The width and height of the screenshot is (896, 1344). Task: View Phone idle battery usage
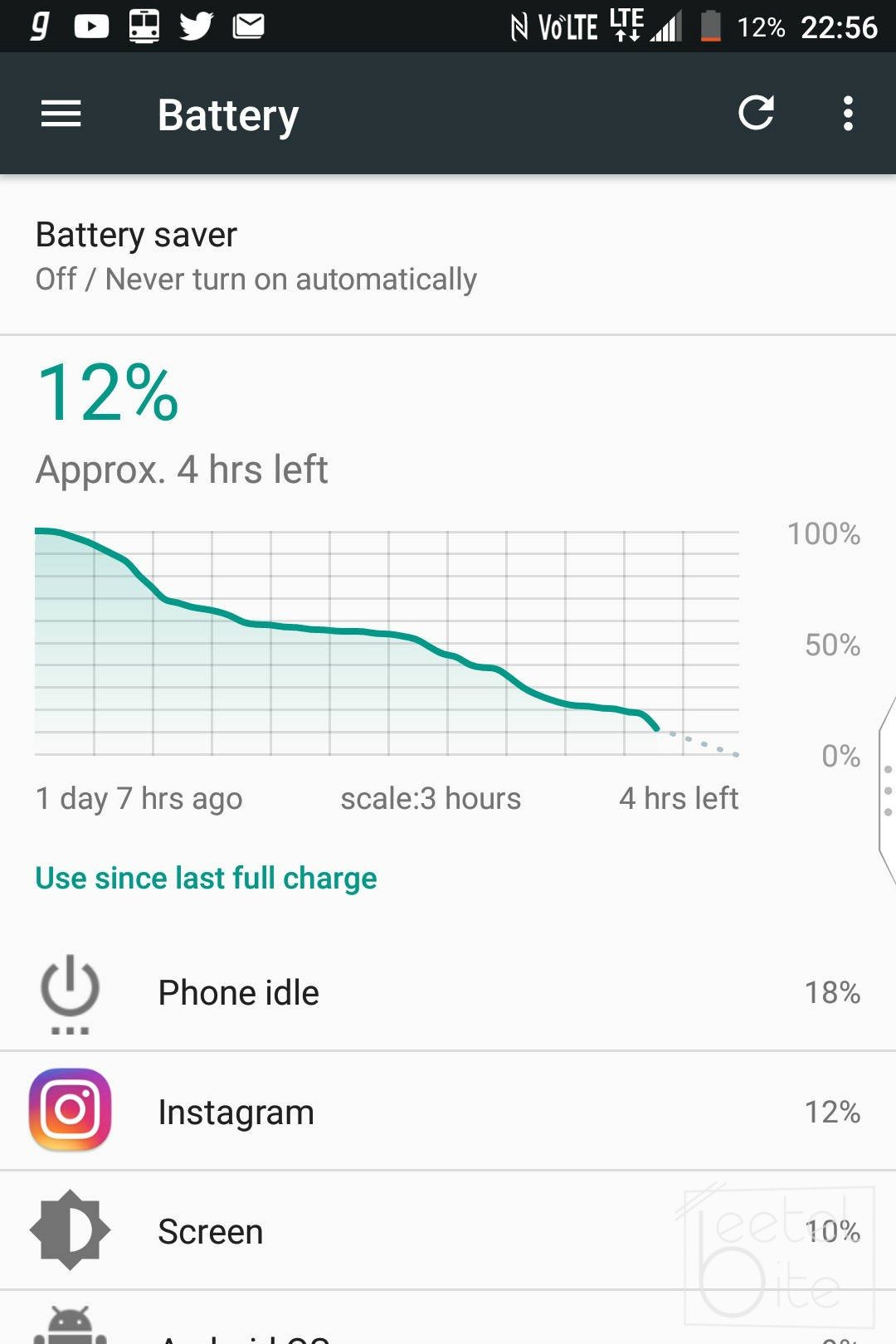(x=448, y=992)
